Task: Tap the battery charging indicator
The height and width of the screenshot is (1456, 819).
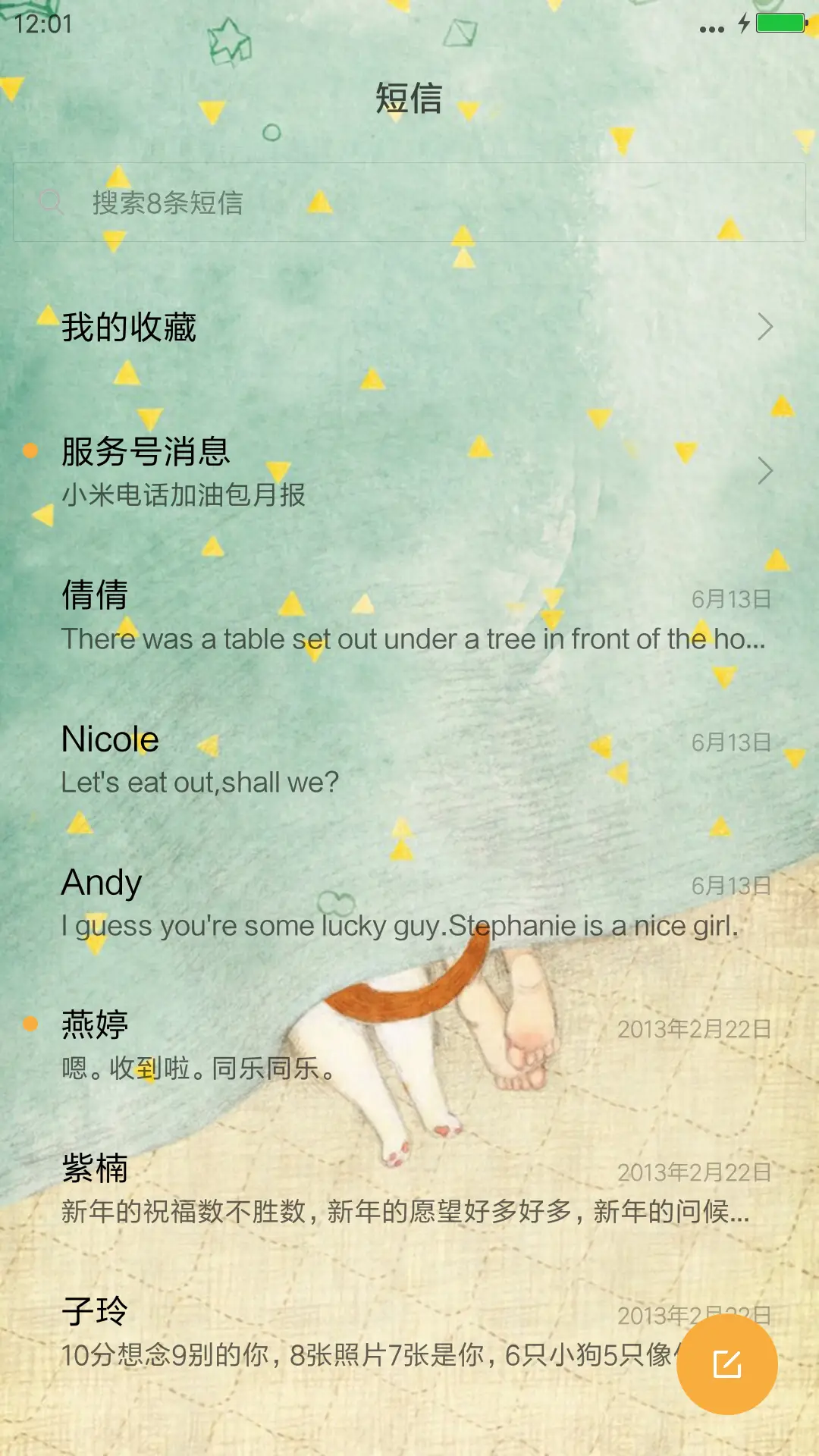Action: [x=742, y=25]
